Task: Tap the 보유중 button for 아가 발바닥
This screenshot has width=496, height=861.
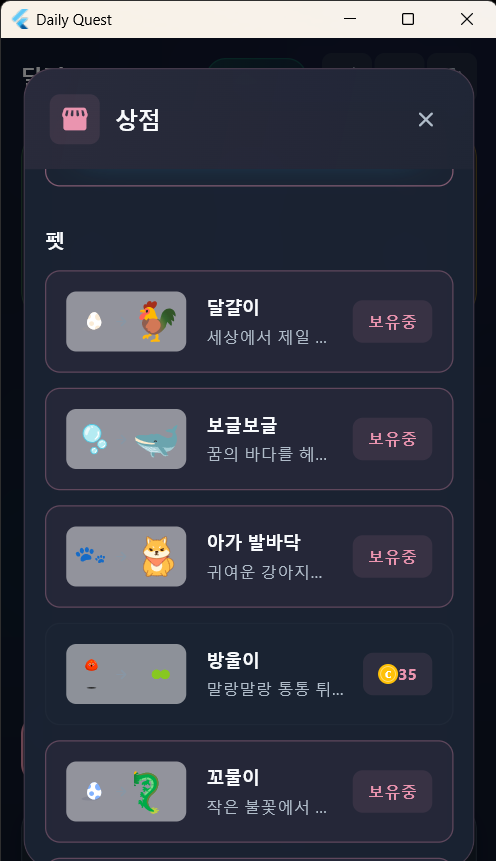Action: click(392, 556)
